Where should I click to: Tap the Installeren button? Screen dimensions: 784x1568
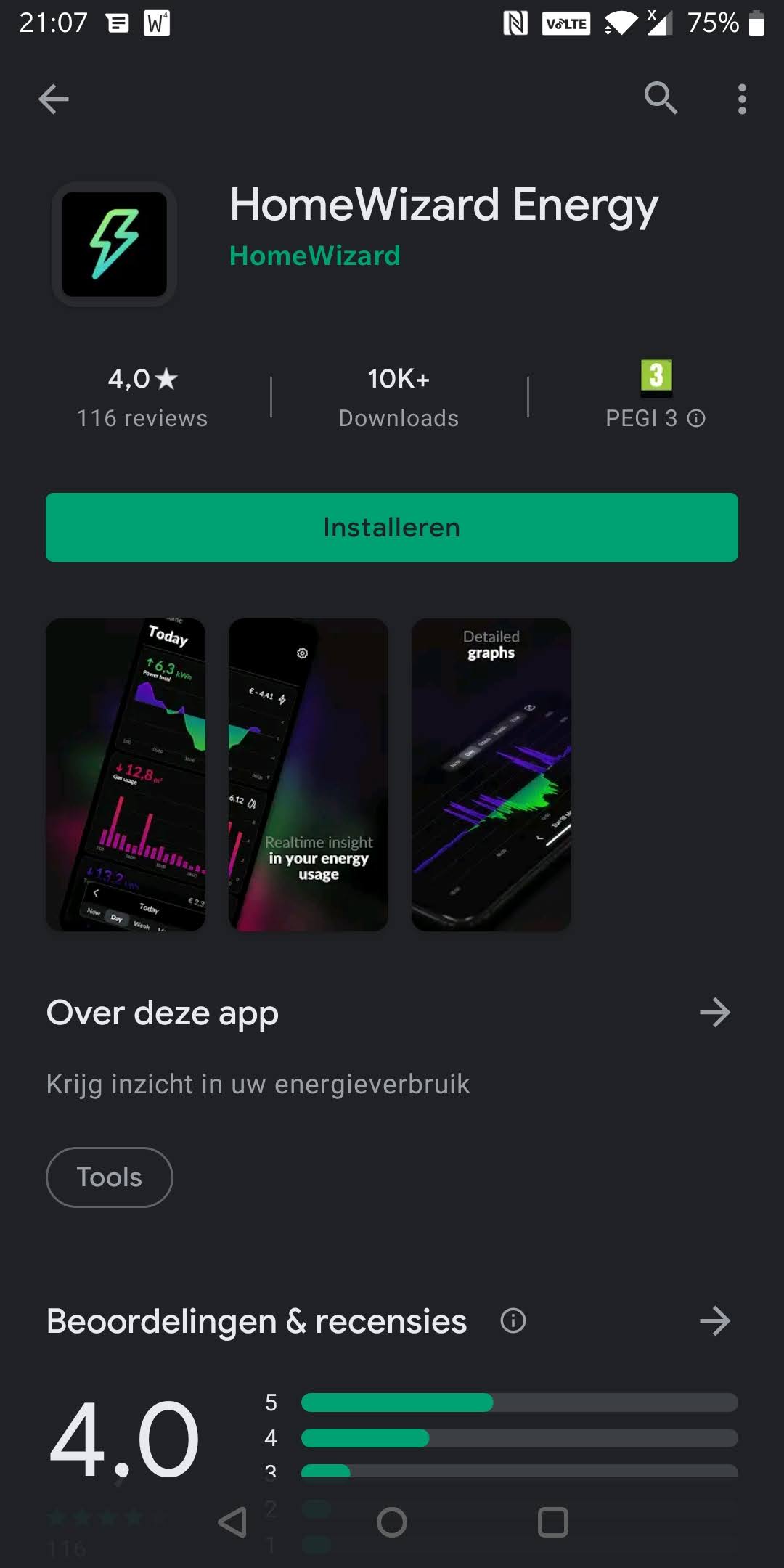392,527
